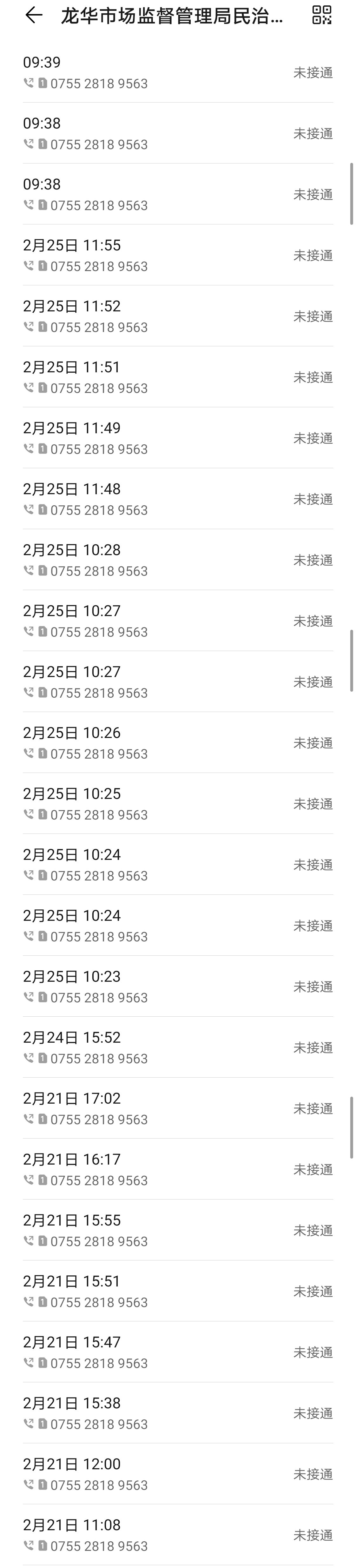Open the 2月21日 16:17 call entry
The height and width of the screenshot is (1568, 356).
(x=178, y=1169)
